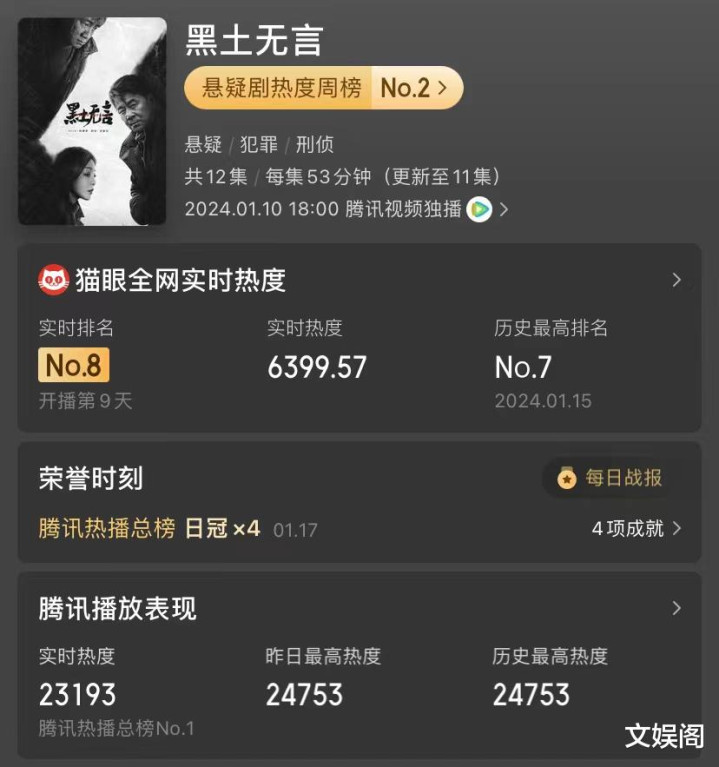Open the 黑土无言 poster image
The height and width of the screenshot is (767, 719).
pyautogui.click(x=92, y=121)
